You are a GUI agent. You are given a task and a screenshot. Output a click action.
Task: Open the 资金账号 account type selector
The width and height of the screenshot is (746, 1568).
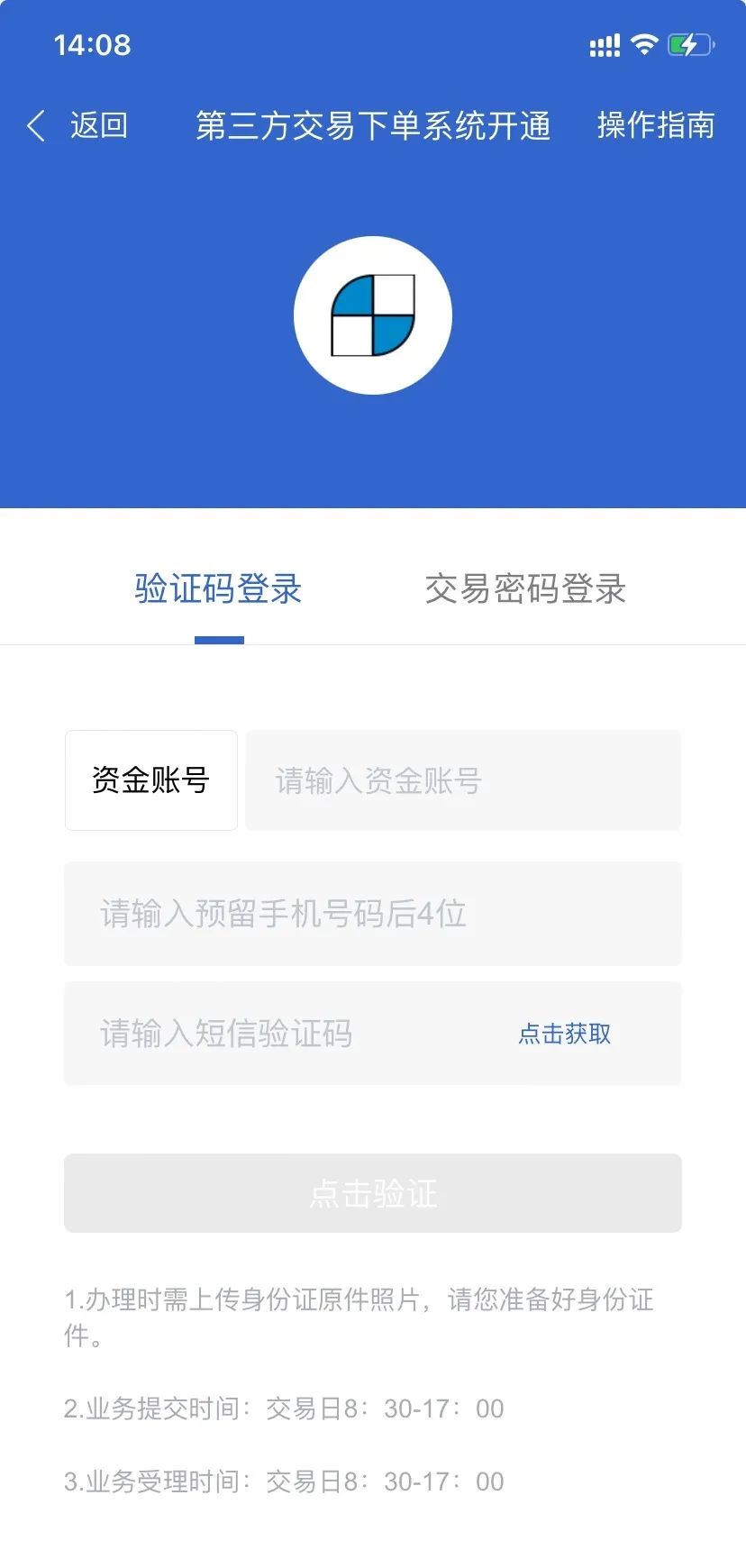[x=151, y=780]
